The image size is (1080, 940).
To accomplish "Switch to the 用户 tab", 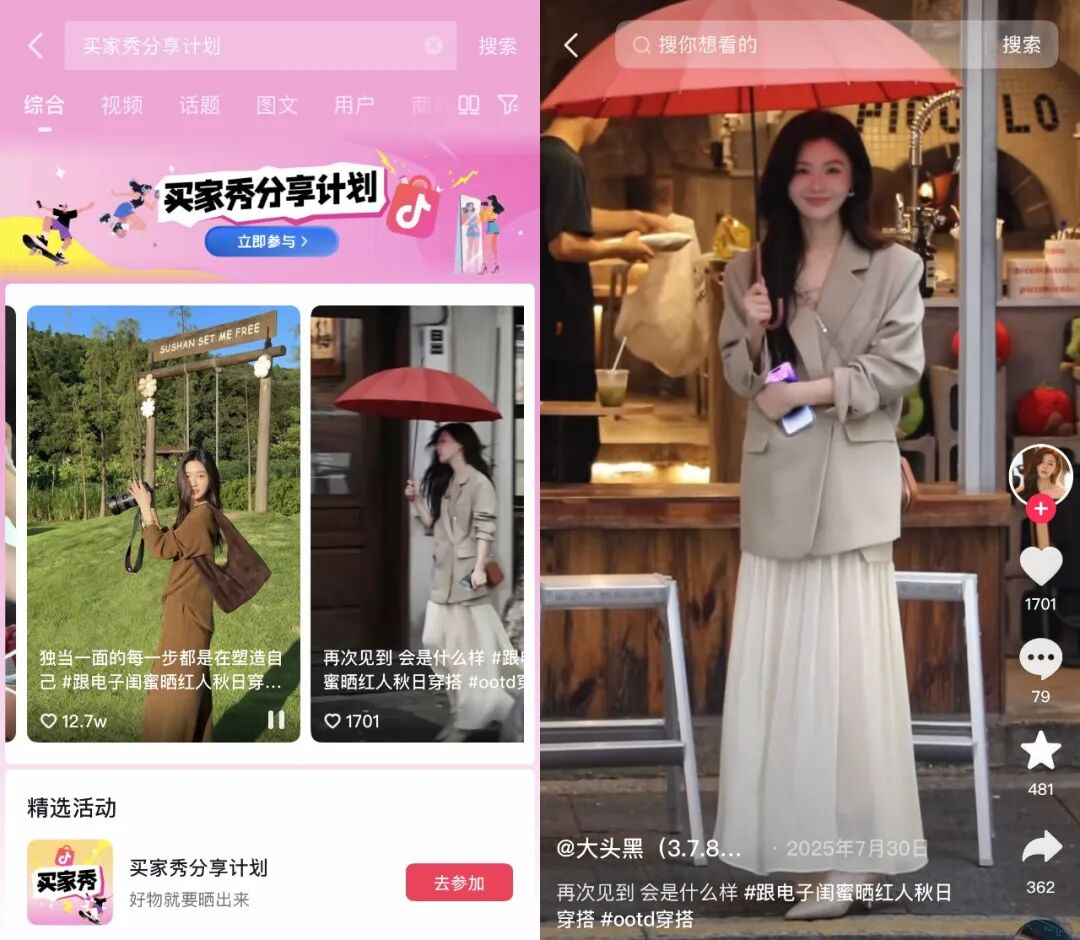I will tap(353, 105).
